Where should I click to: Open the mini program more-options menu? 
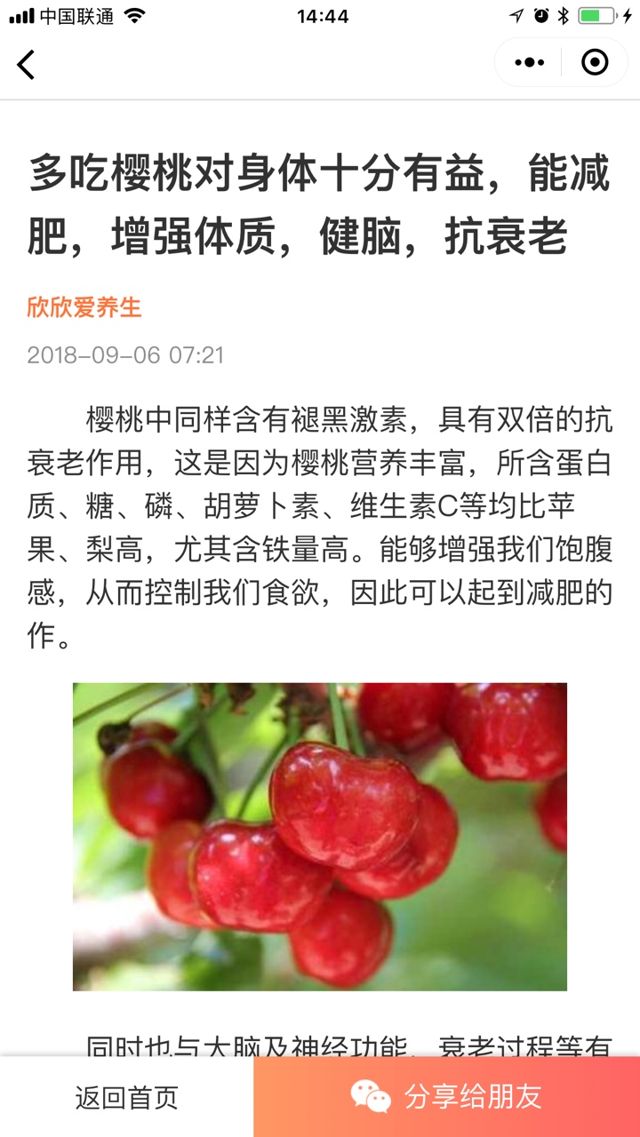(x=530, y=63)
